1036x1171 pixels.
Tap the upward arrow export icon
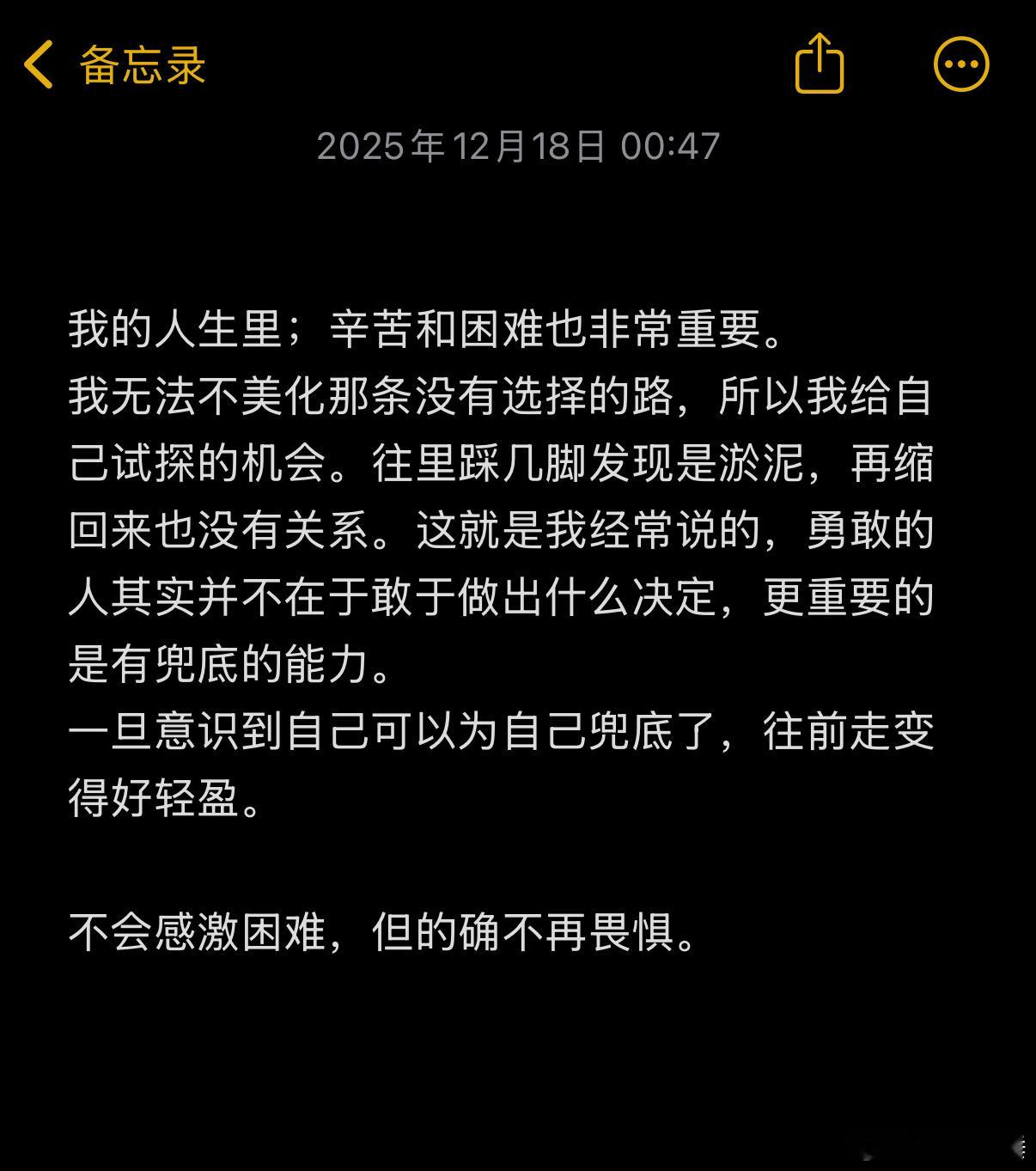click(820, 64)
